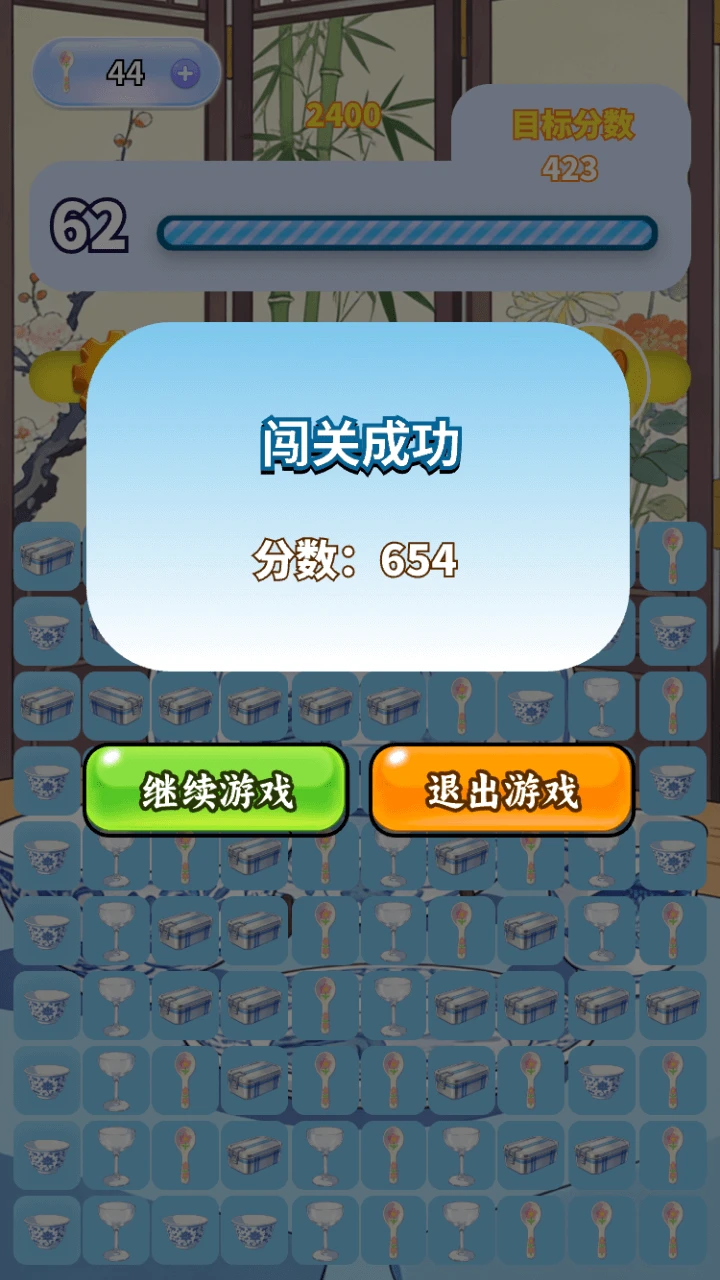Tap 继续游戏 to continue the game
The image size is (720, 1280).
coord(216,790)
